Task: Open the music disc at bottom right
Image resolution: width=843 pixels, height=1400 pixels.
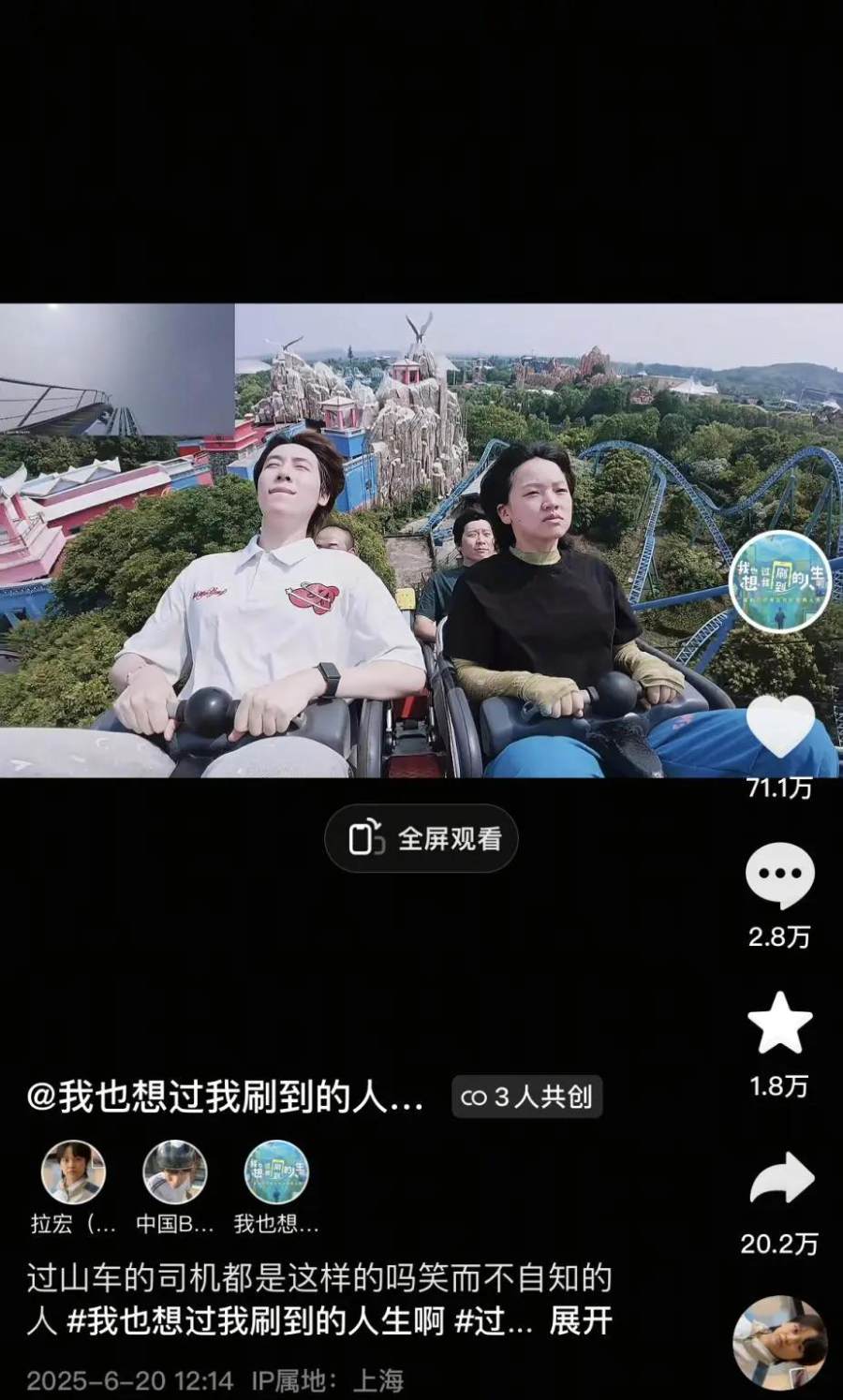Action: click(x=779, y=1344)
